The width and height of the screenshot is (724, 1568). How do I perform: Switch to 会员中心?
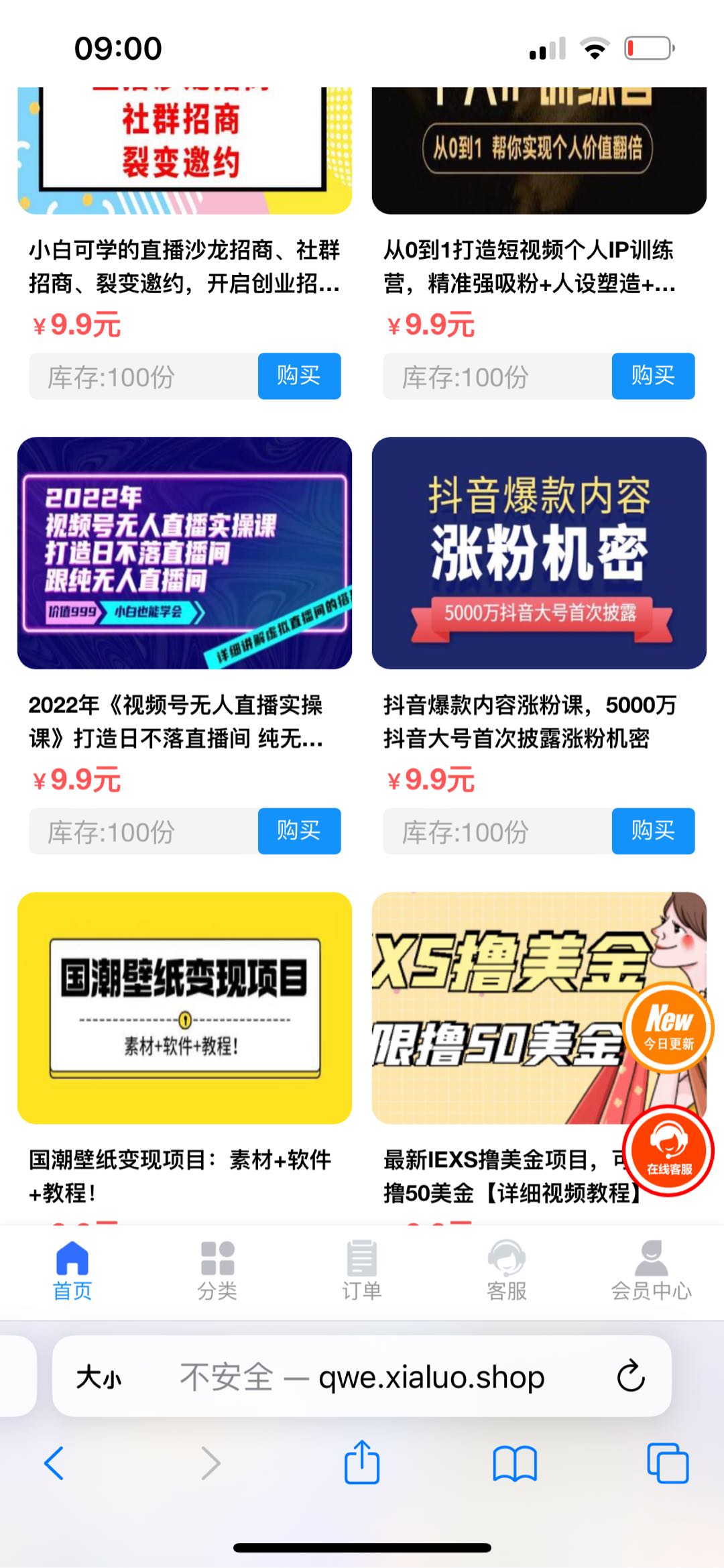(651, 1270)
